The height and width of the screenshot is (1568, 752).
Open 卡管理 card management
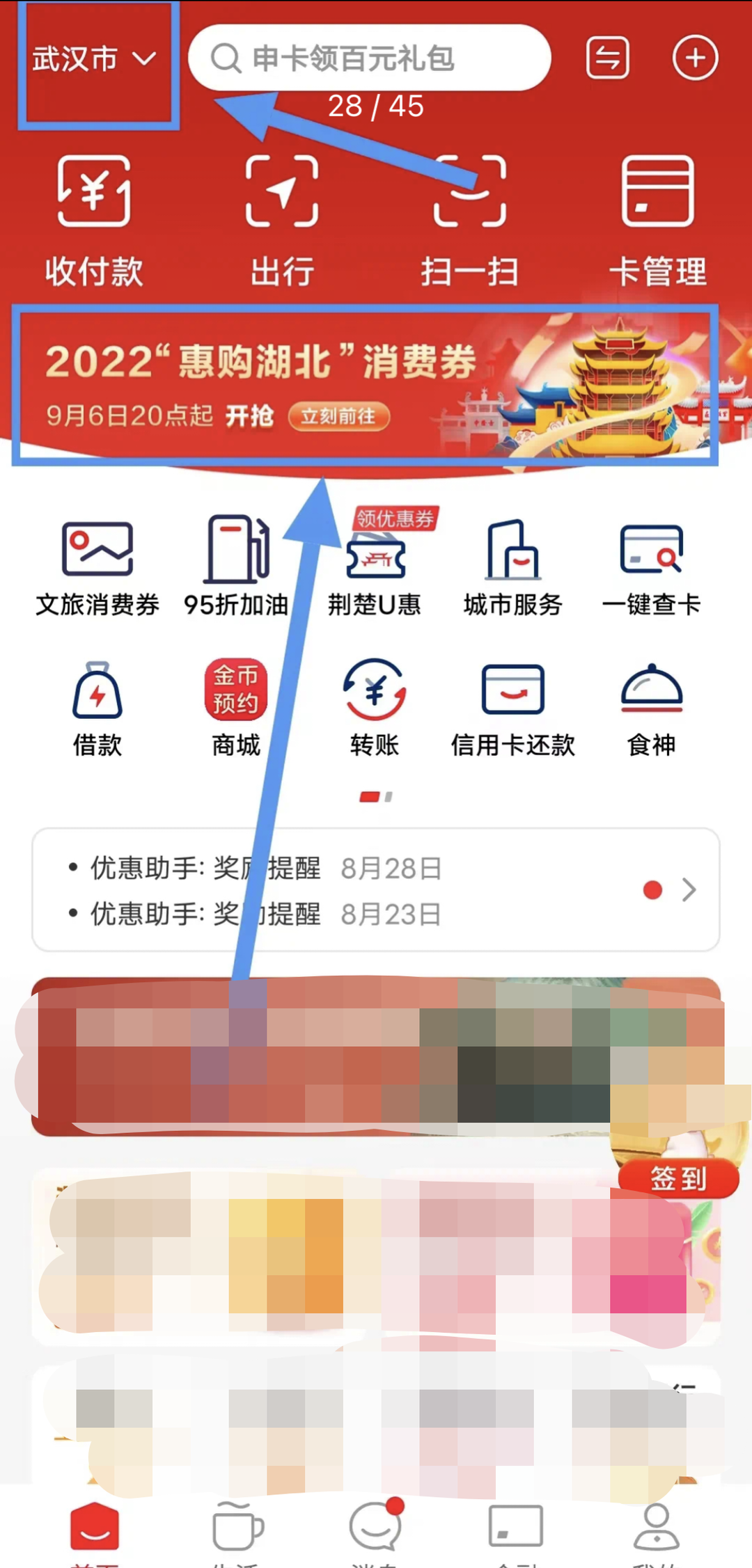click(x=658, y=219)
